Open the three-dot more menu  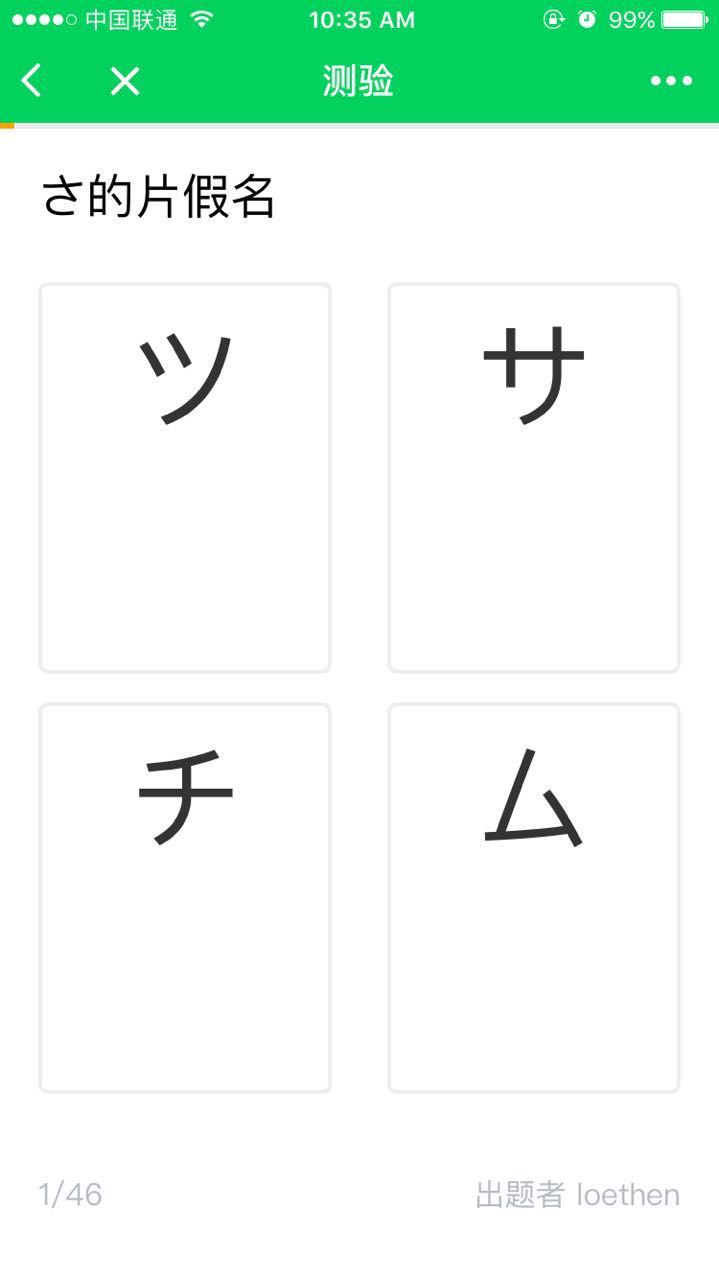[x=671, y=81]
